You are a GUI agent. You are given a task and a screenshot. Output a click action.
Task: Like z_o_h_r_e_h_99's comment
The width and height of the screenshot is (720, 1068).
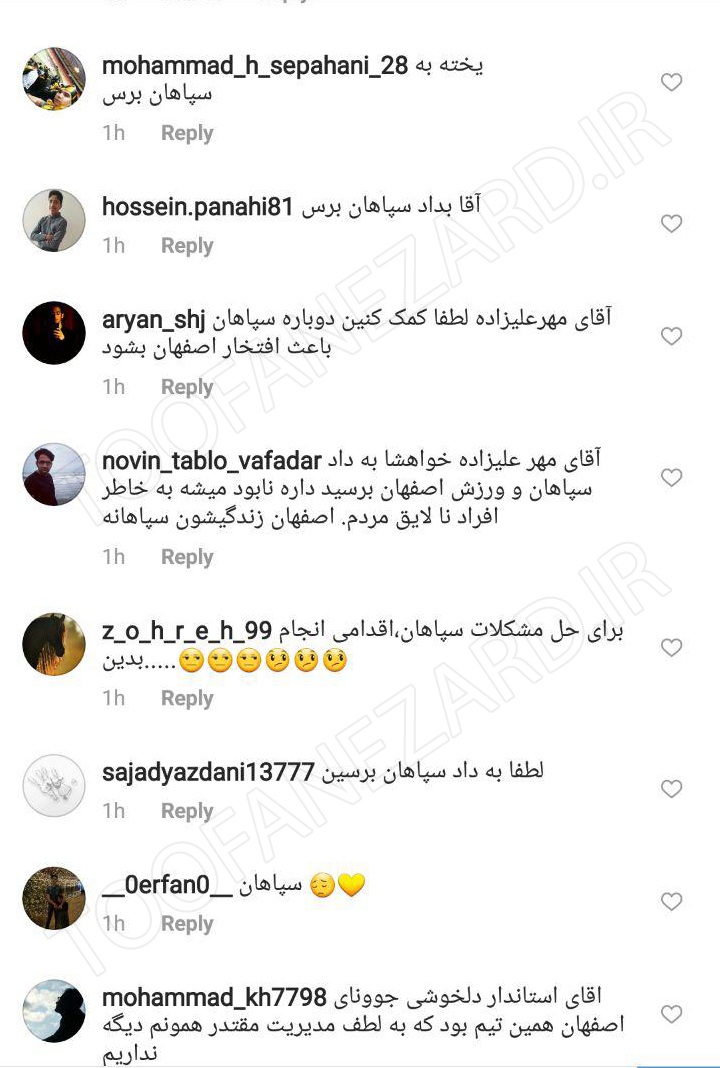pos(672,647)
